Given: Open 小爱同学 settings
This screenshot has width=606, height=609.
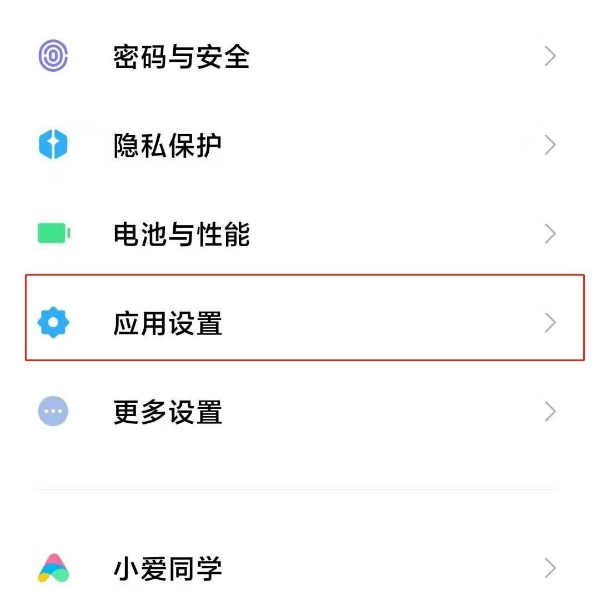Looking at the screenshot, I should pyautogui.click(x=167, y=569).
